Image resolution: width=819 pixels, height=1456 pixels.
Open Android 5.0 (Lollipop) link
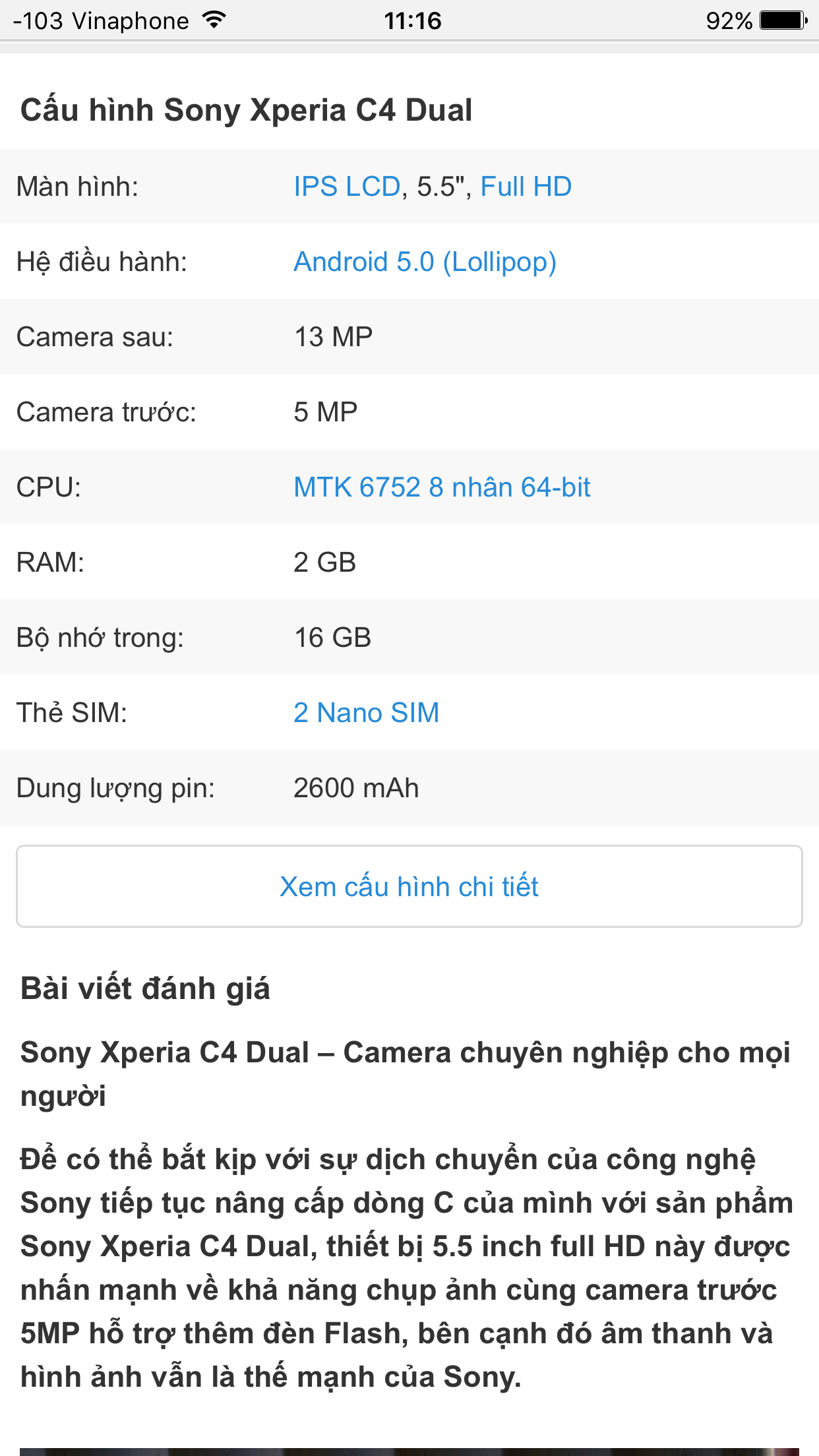[425, 262]
